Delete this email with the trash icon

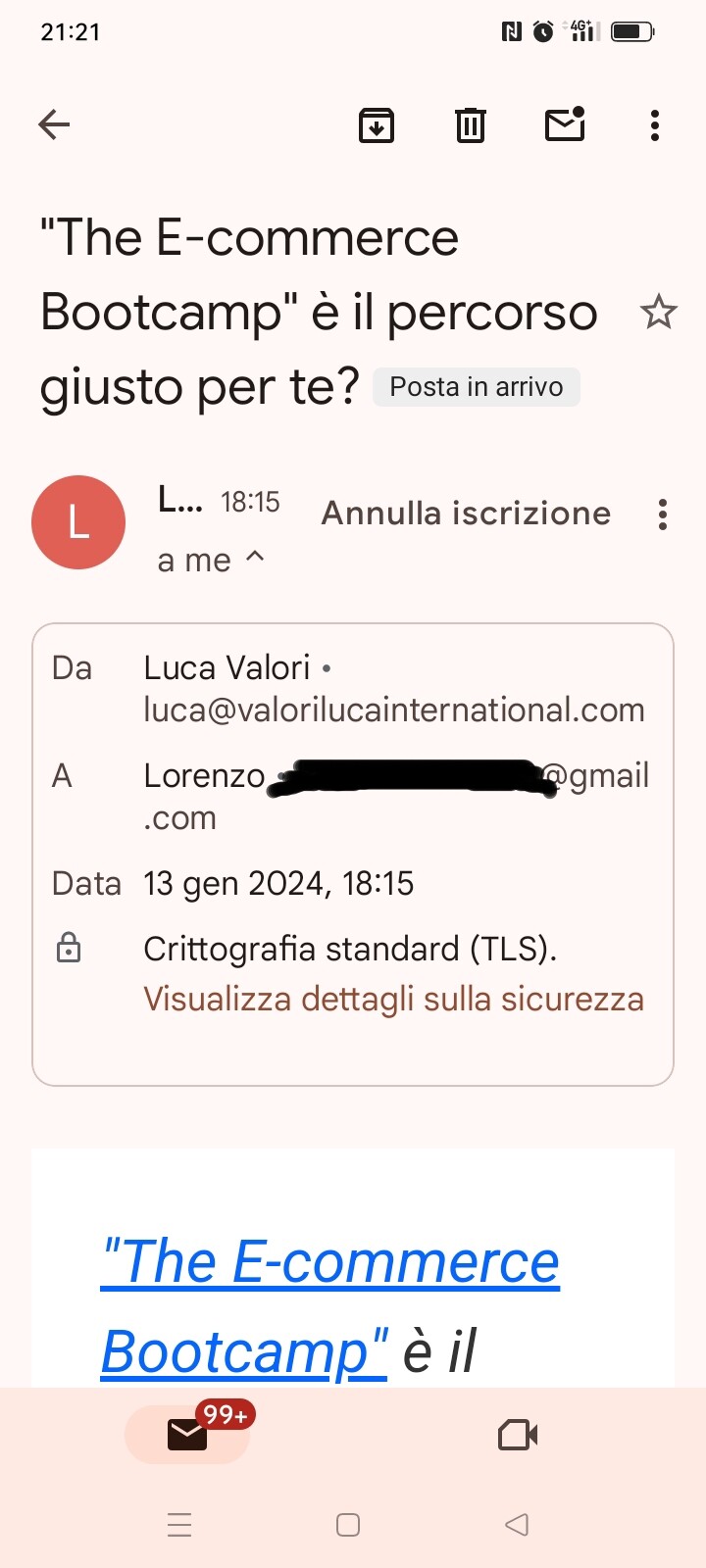471,125
